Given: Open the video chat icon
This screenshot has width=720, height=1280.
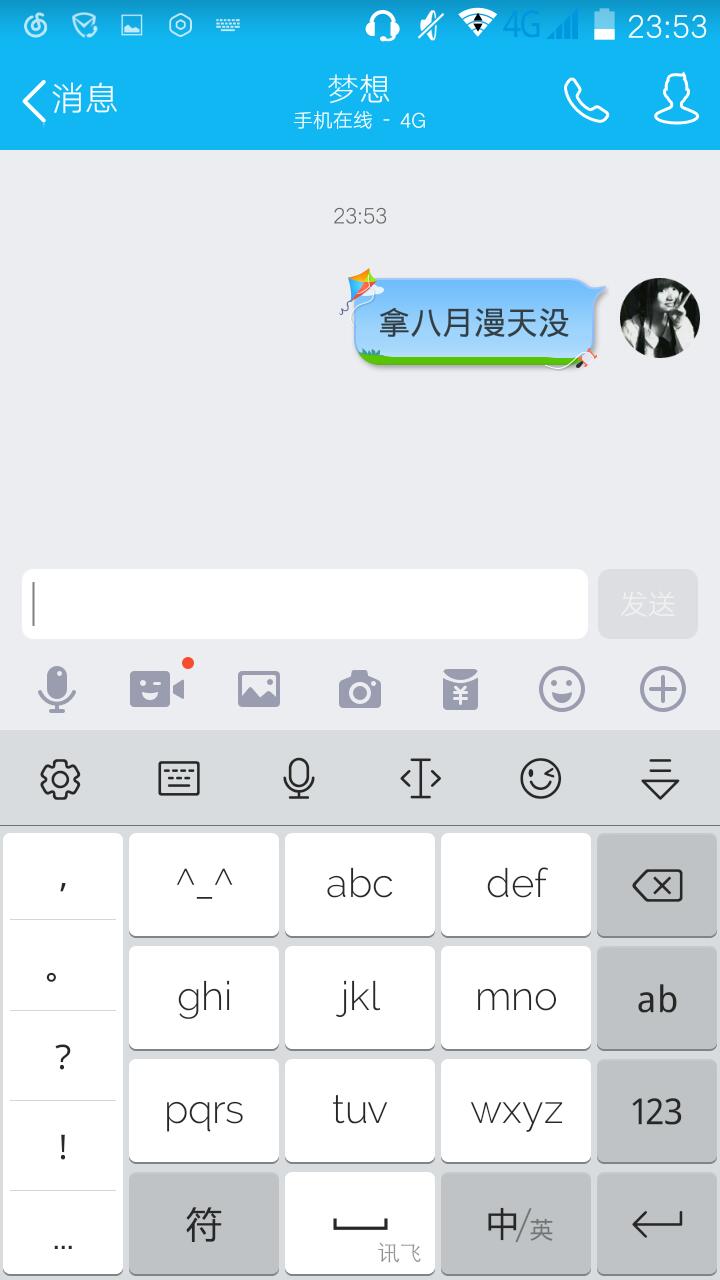Looking at the screenshot, I should [158, 689].
